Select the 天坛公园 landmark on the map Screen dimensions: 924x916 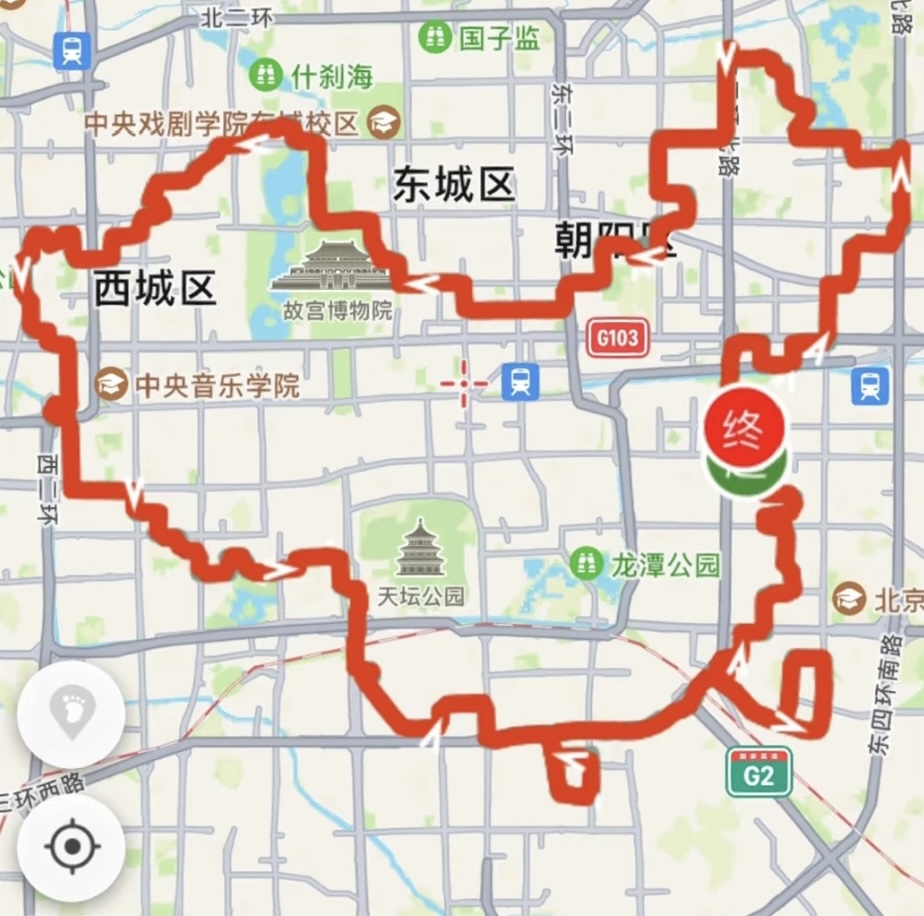coord(421,548)
